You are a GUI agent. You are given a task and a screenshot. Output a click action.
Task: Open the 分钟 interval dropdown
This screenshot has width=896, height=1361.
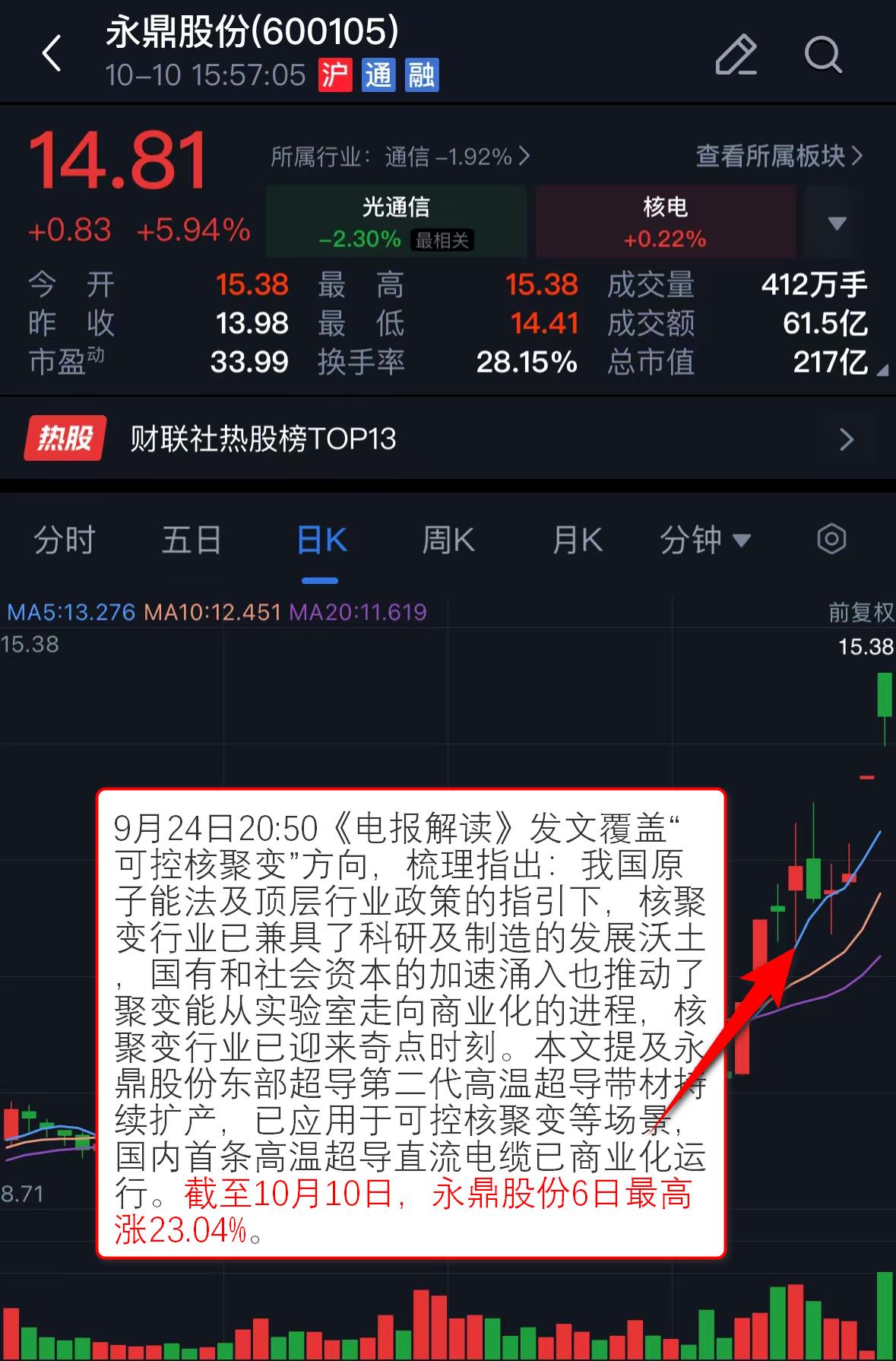click(705, 541)
